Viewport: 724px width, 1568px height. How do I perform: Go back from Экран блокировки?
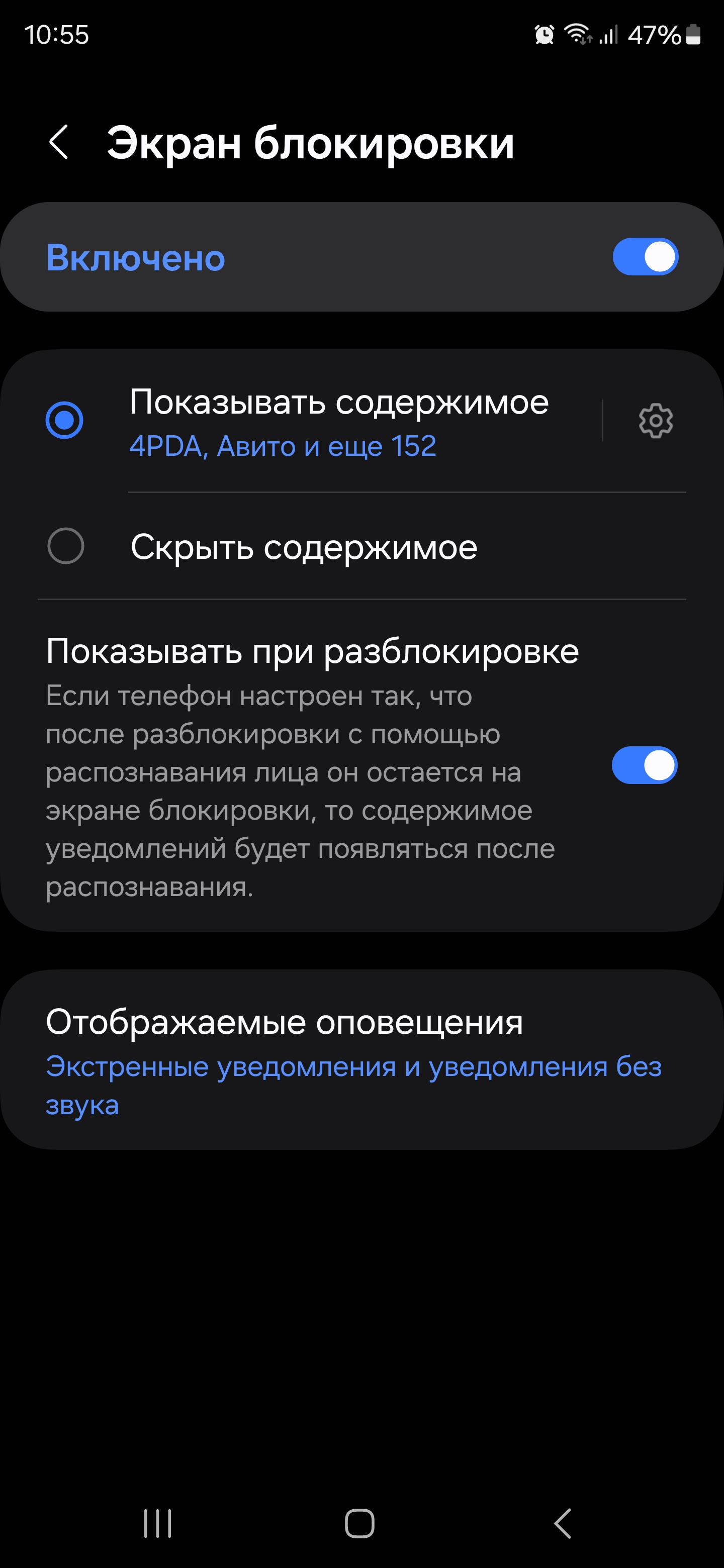pos(58,142)
